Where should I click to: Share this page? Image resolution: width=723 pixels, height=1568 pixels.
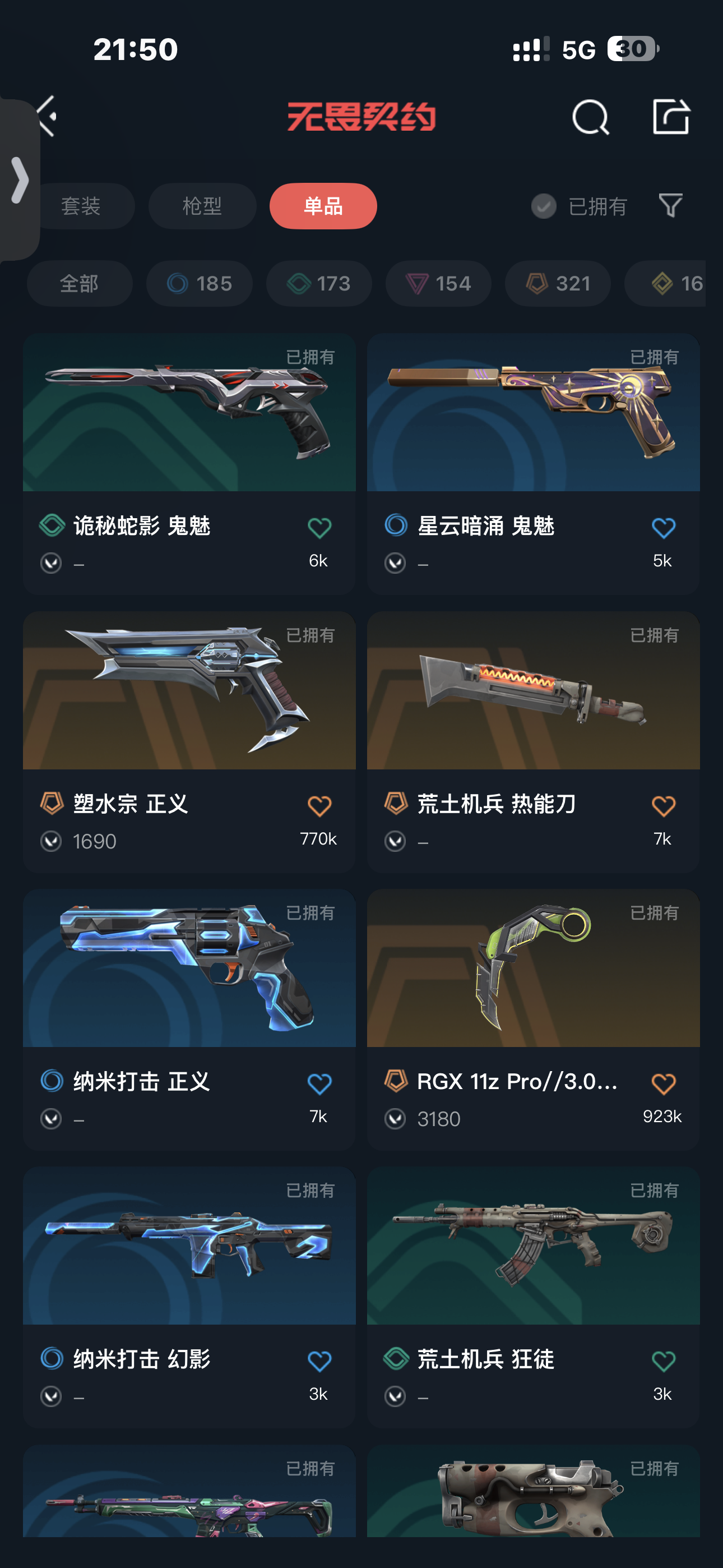pyautogui.click(x=670, y=116)
